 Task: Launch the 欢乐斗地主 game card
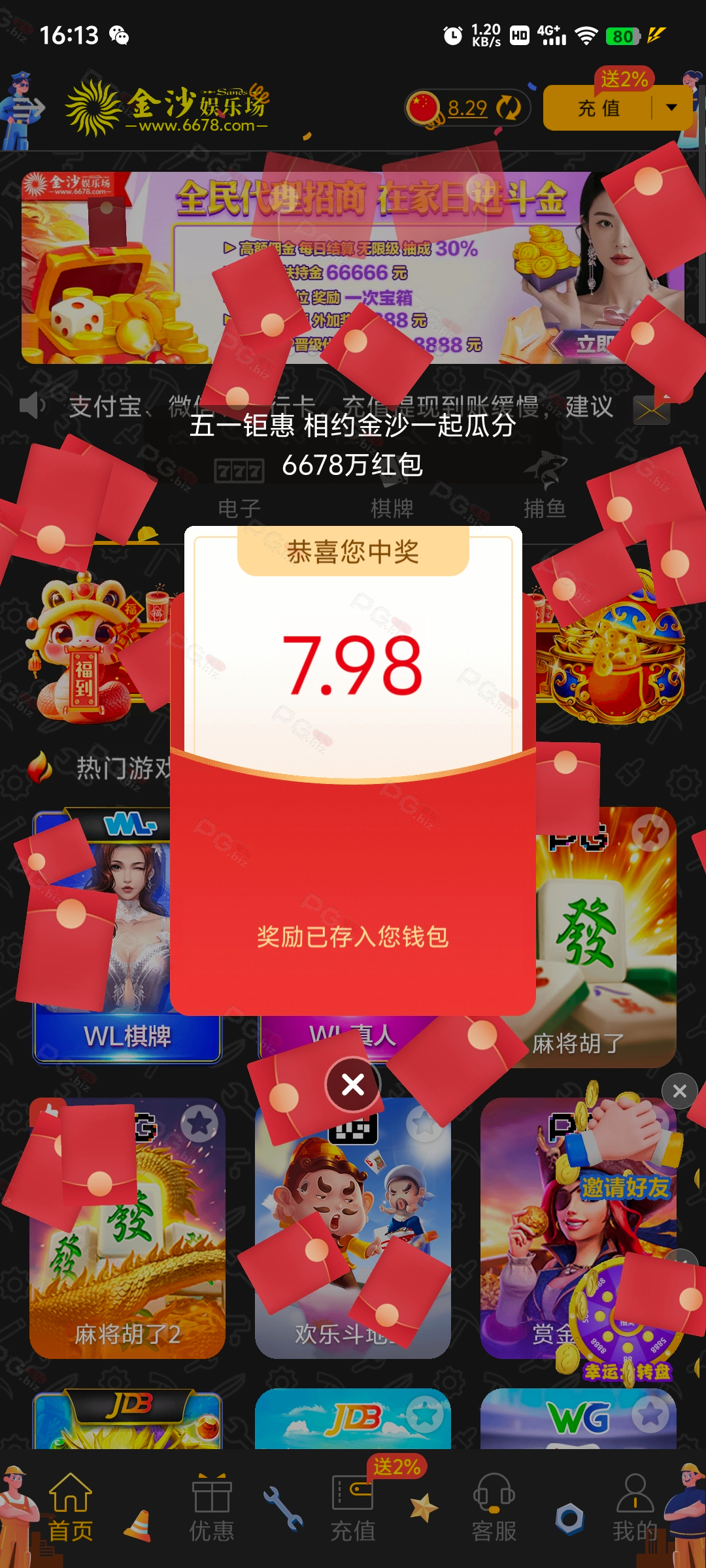[x=353, y=1228]
